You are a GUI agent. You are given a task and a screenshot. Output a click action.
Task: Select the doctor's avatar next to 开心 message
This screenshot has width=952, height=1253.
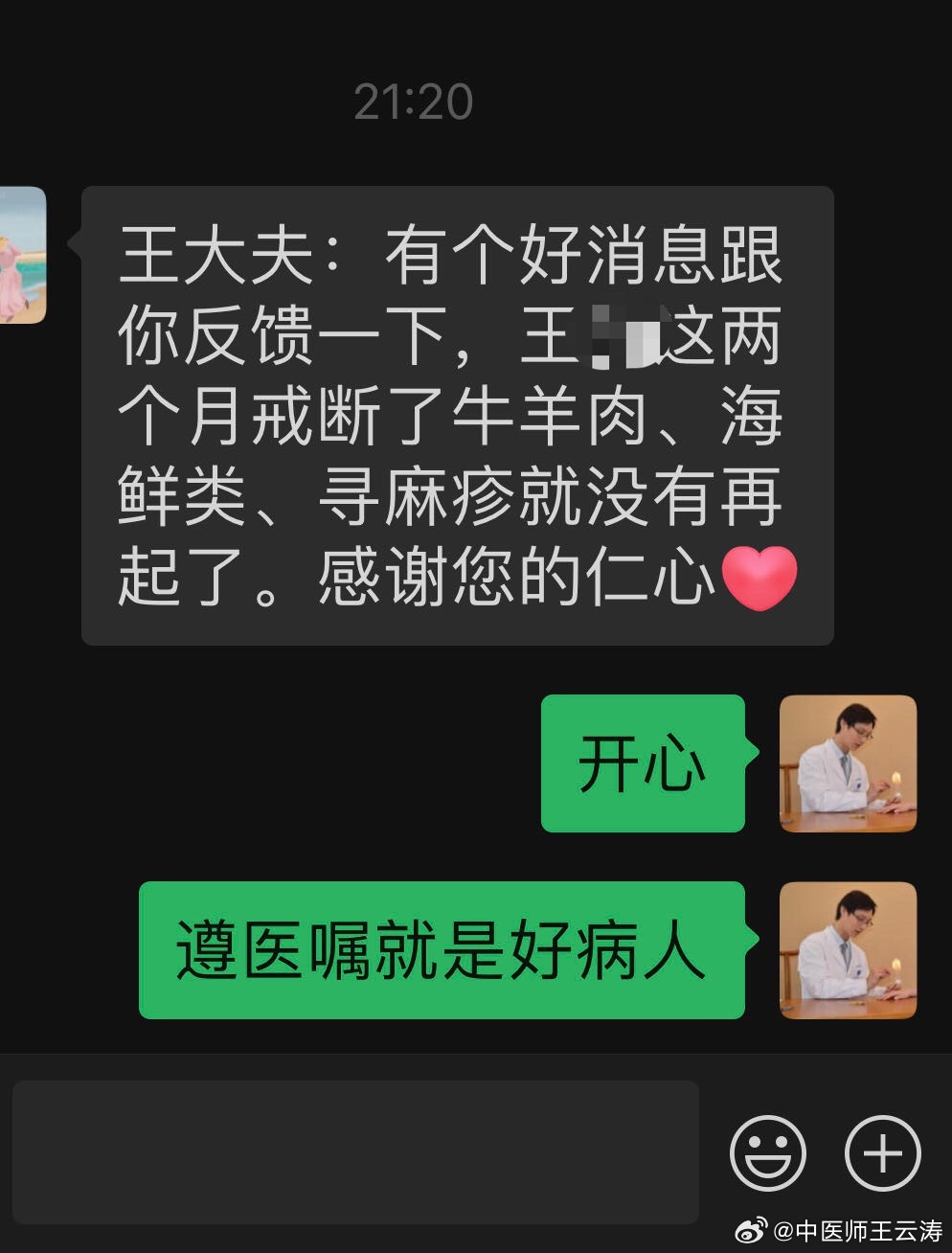848,763
